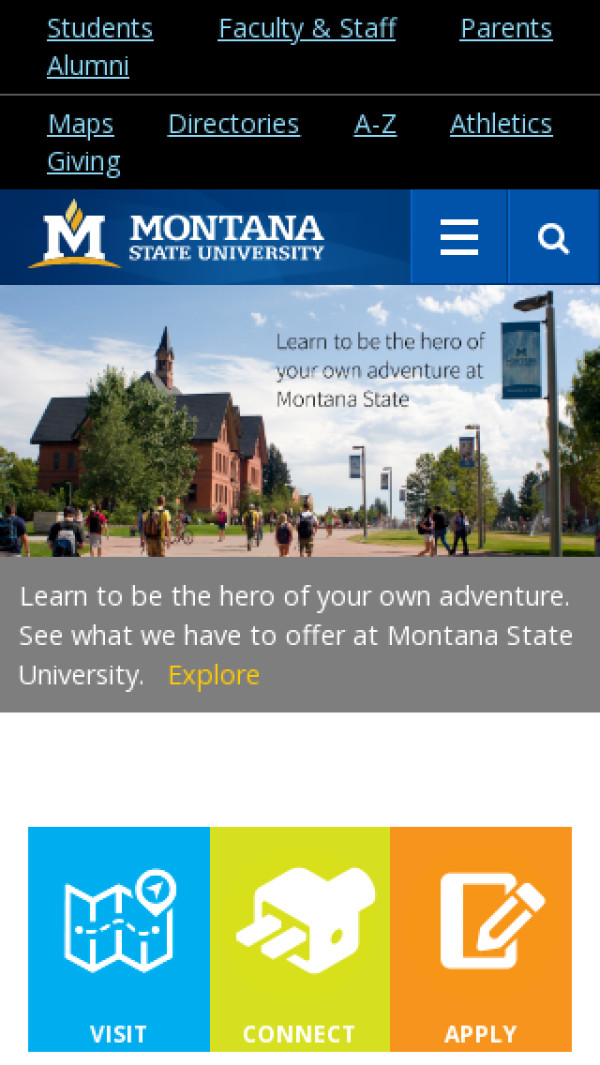The height and width of the screenshot is (1065, 600).
Task: Follow the yellow Explore link
Action: click(213, 675)
